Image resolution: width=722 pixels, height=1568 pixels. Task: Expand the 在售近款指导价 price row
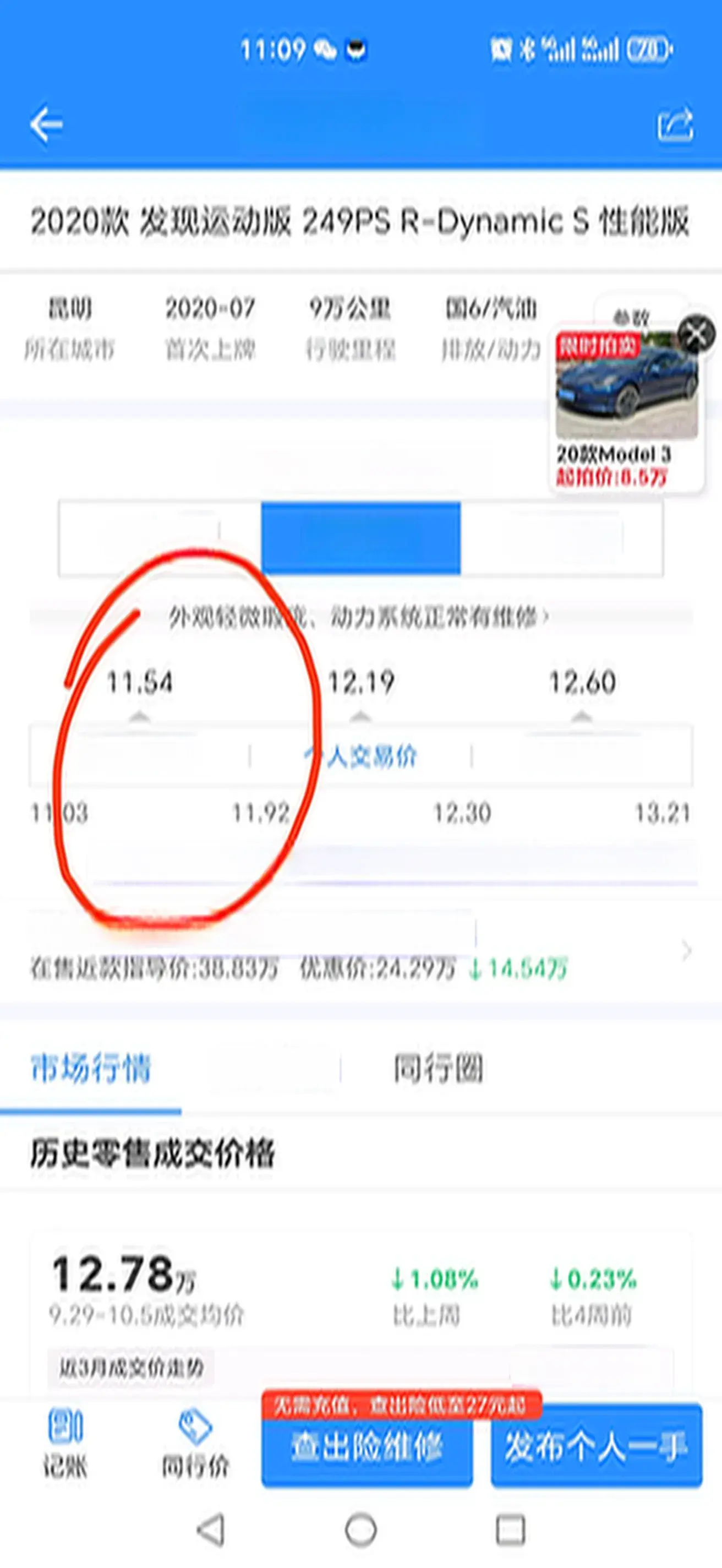(686, 950)
